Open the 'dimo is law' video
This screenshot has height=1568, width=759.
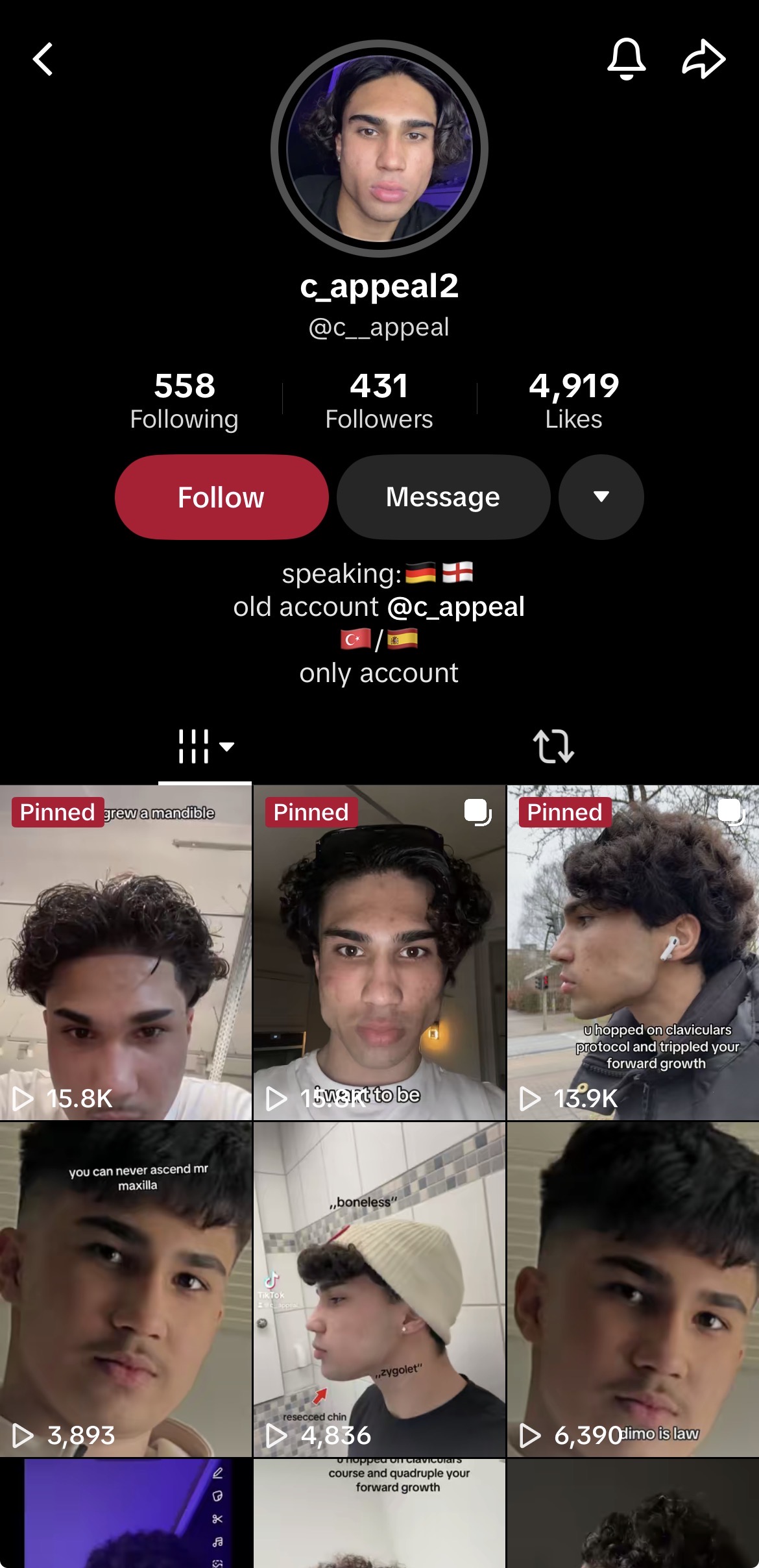click(x=633, y=1290)
